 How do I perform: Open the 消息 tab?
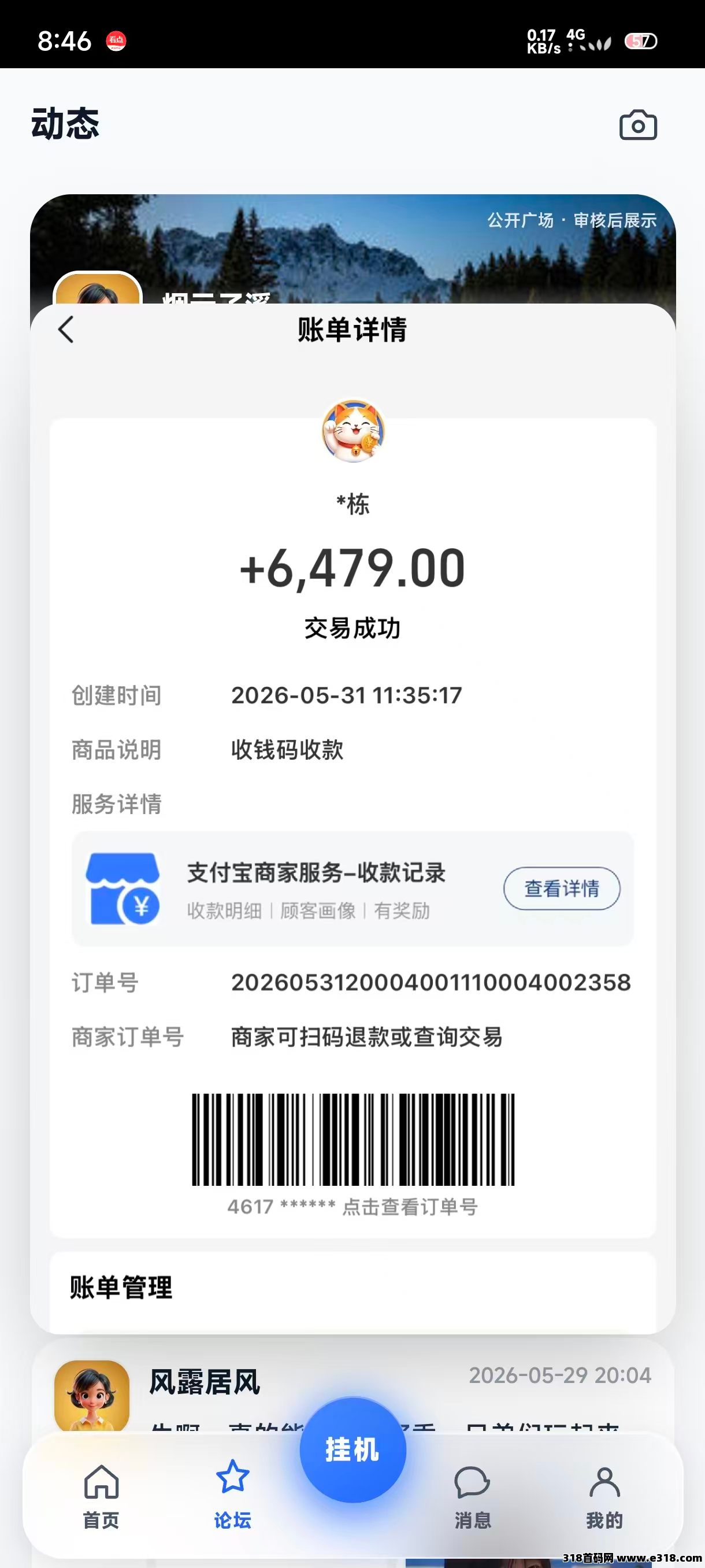coord(472,1497)
